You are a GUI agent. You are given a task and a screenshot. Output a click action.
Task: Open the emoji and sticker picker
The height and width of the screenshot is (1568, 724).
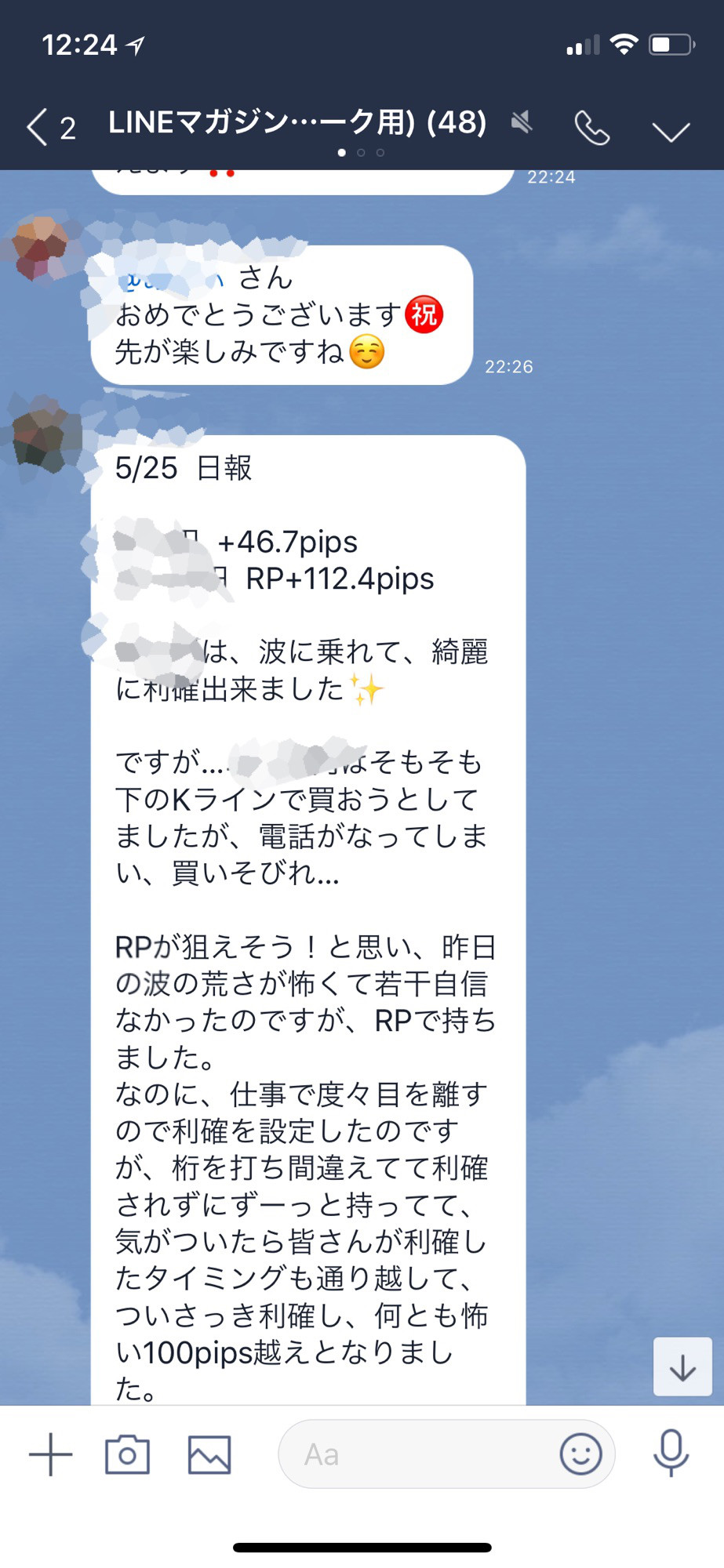point(580,1455)
